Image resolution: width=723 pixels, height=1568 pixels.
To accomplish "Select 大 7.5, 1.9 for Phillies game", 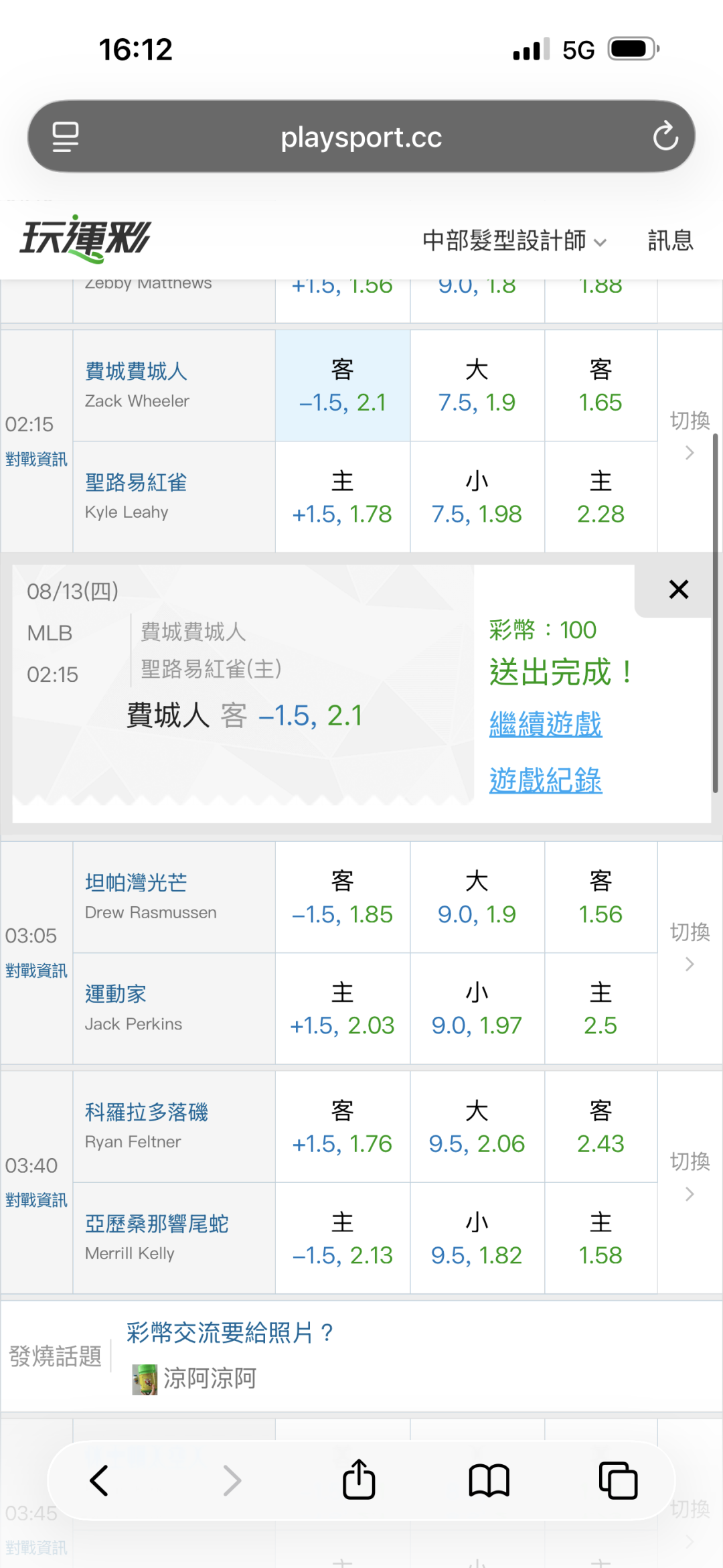I will 477,386.
